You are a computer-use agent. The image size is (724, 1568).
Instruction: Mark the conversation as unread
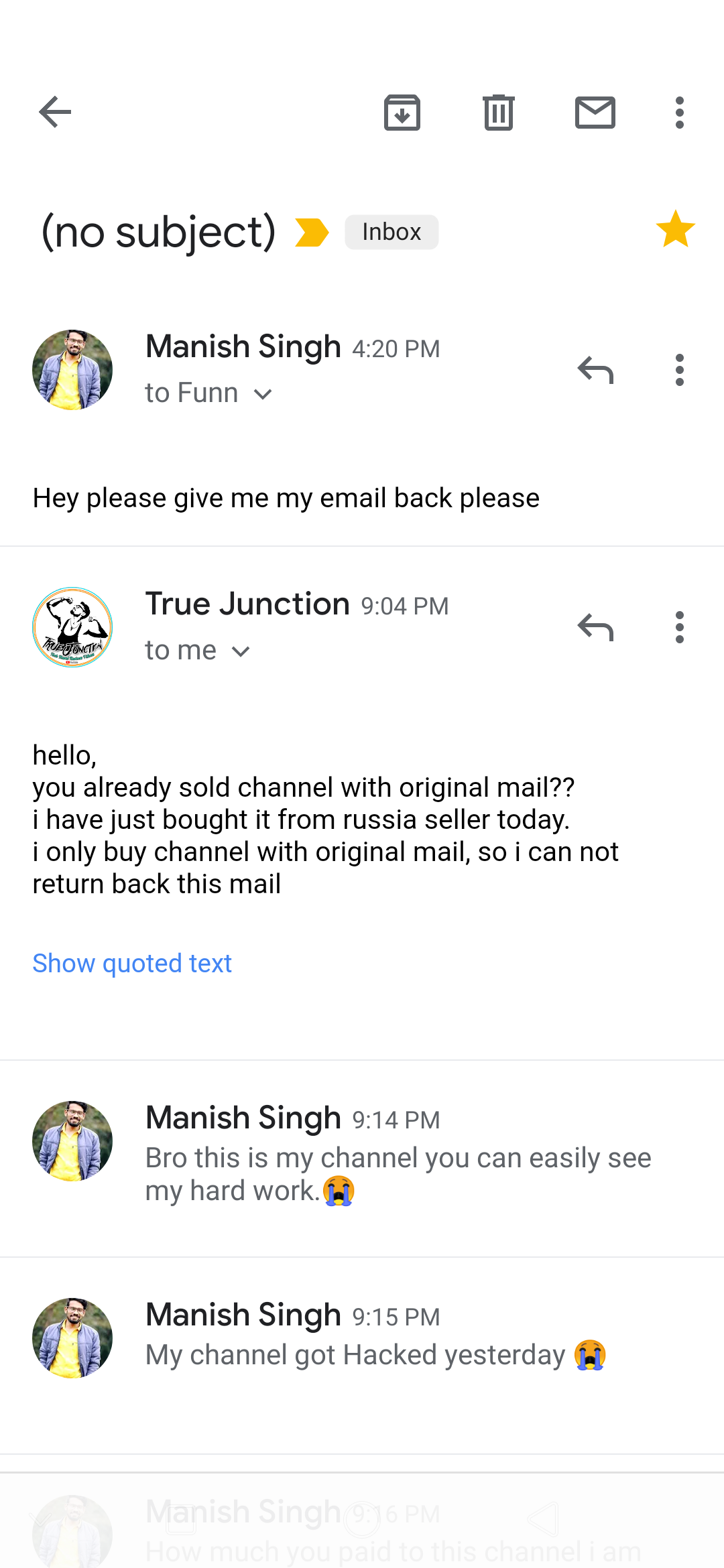pyautogui.click(x=595, y=112)
